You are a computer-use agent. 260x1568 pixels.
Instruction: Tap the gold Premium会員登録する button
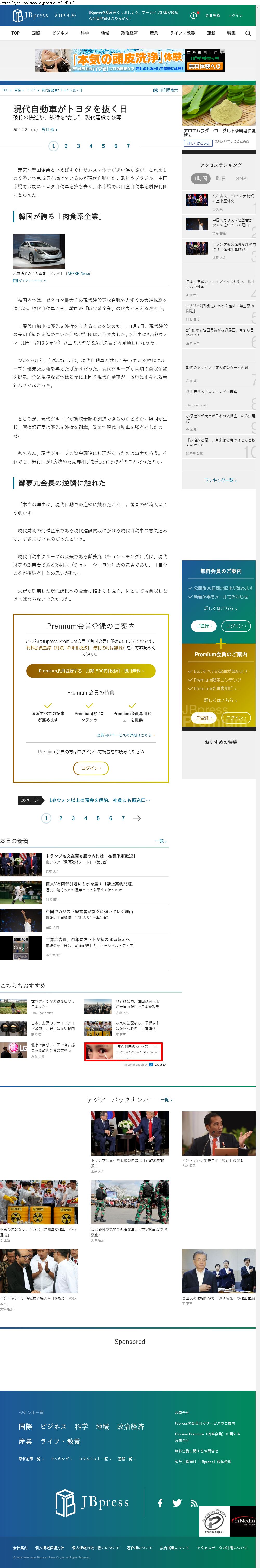pyautogui.click(x=91, y=671)
